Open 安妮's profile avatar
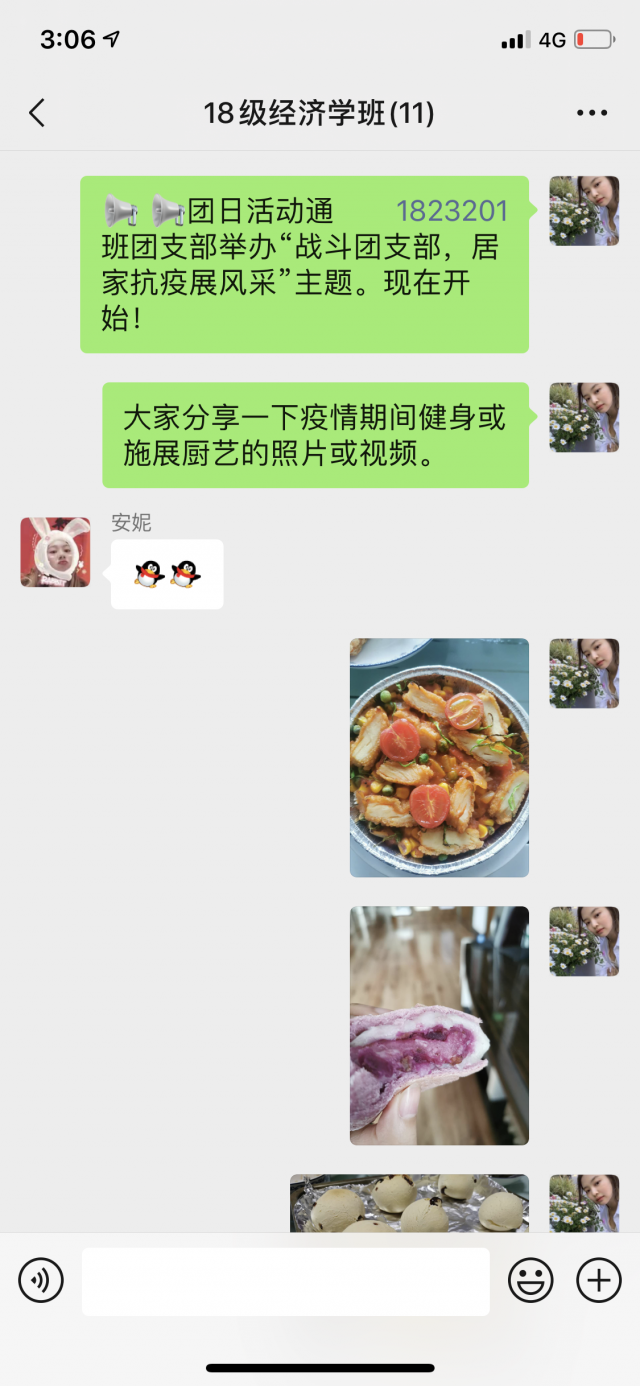The height and width of the screenshot is (1386, 640). click(x=55, y=552)
